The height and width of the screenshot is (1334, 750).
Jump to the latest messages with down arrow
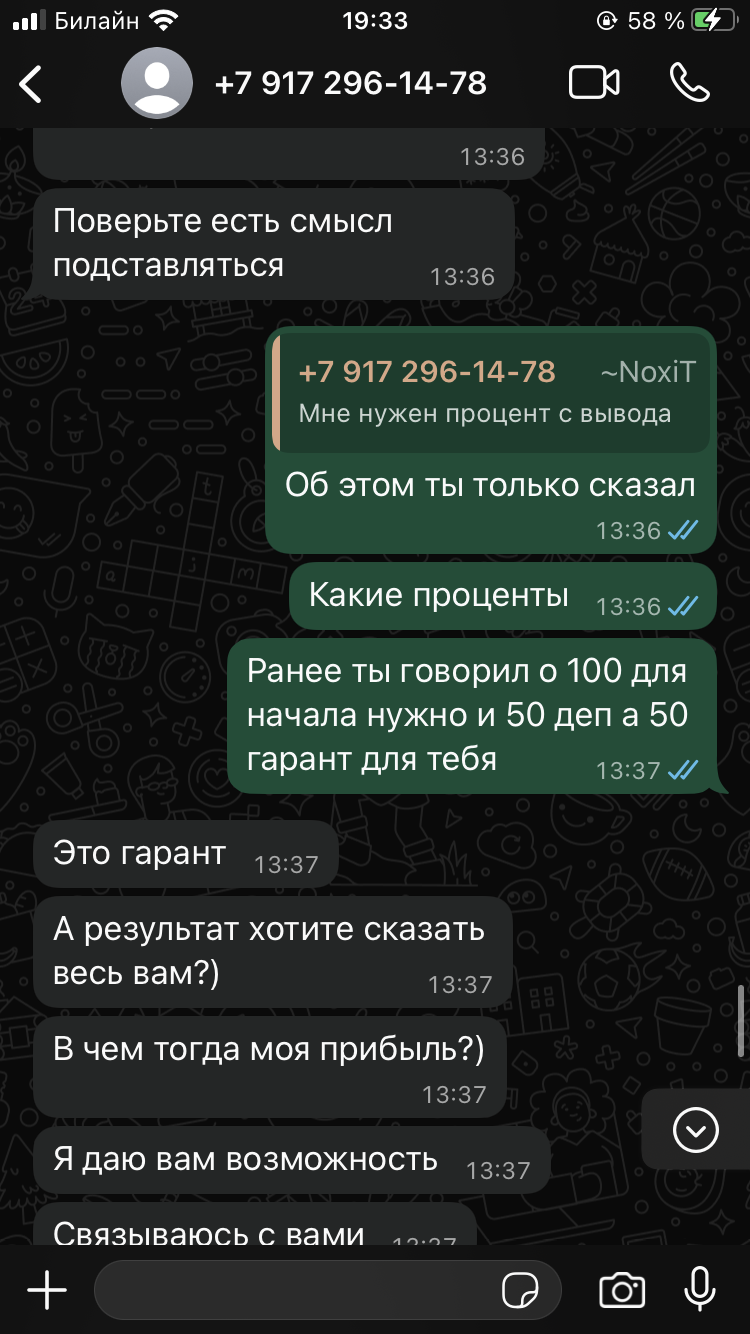696,1130
